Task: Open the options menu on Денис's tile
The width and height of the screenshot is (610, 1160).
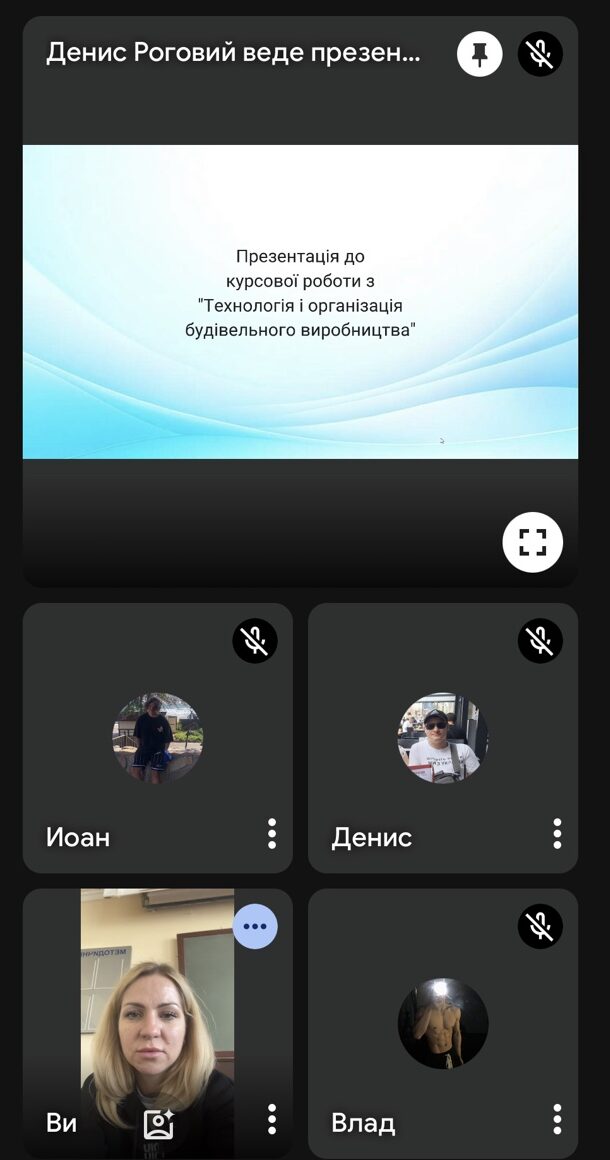Action: coord(556,833)
